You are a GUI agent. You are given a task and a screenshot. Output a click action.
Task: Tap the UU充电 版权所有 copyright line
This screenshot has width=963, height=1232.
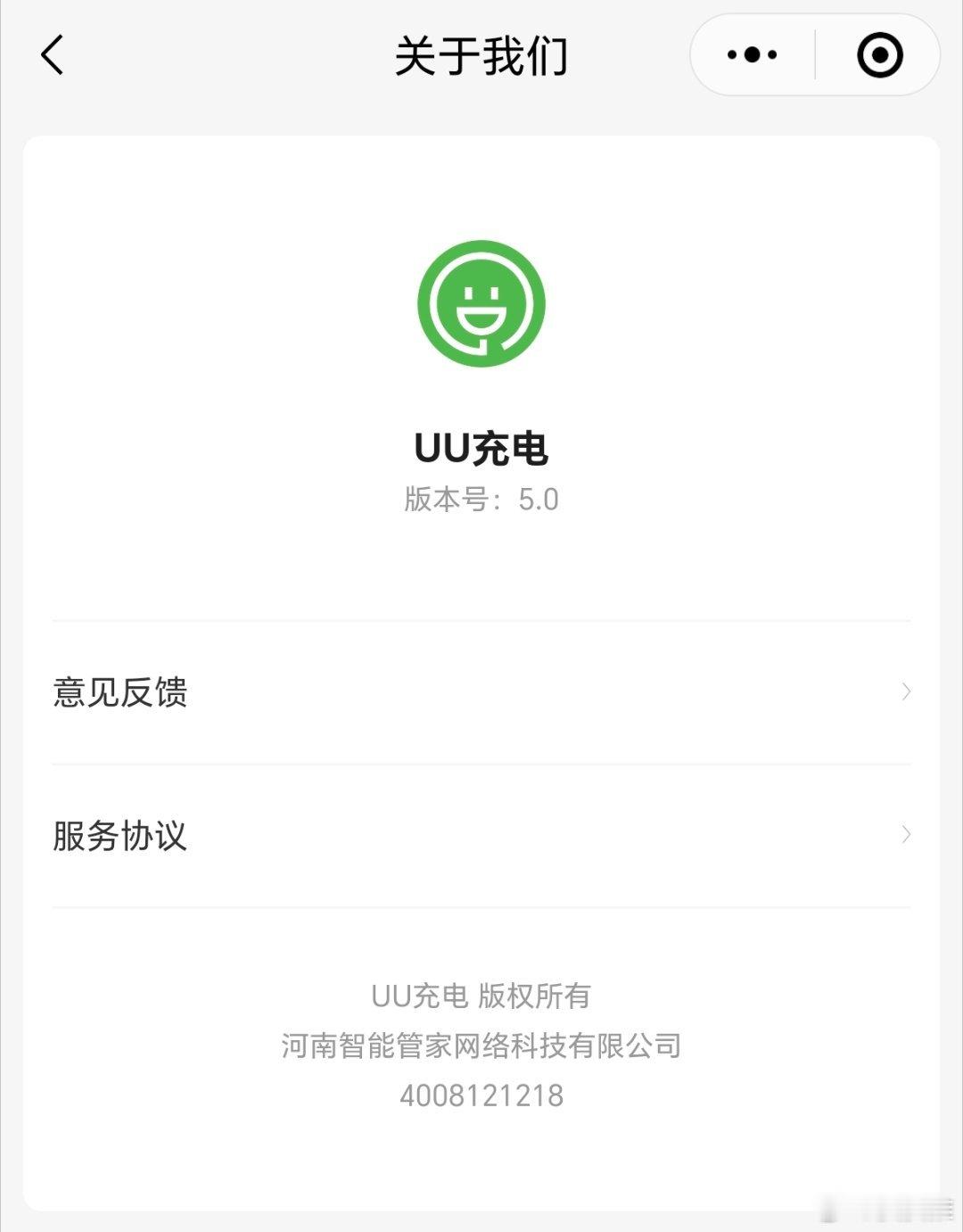[x=481, y=996]
